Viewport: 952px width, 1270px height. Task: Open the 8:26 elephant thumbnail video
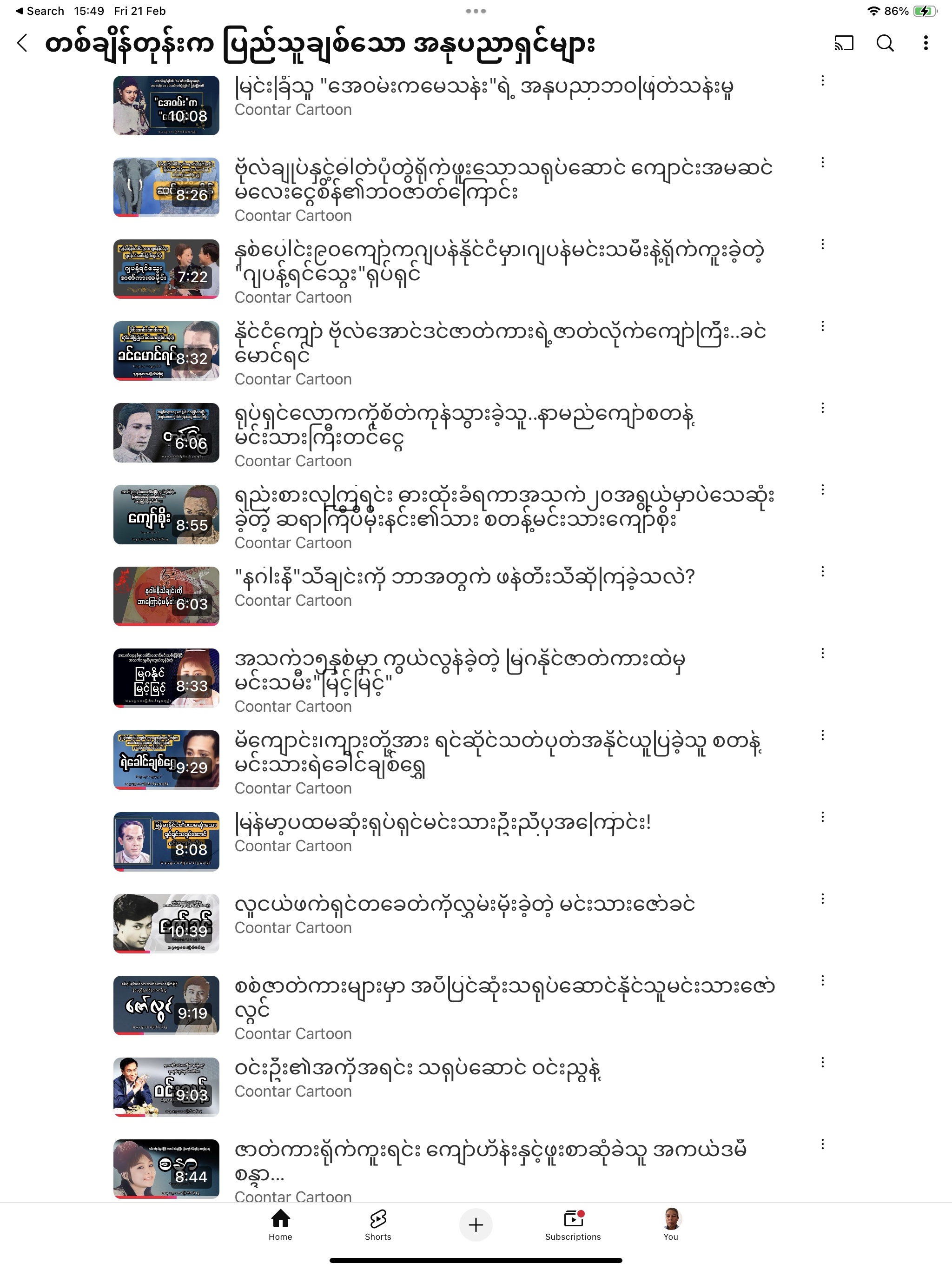pyautogui.click(x=166, y=187)
